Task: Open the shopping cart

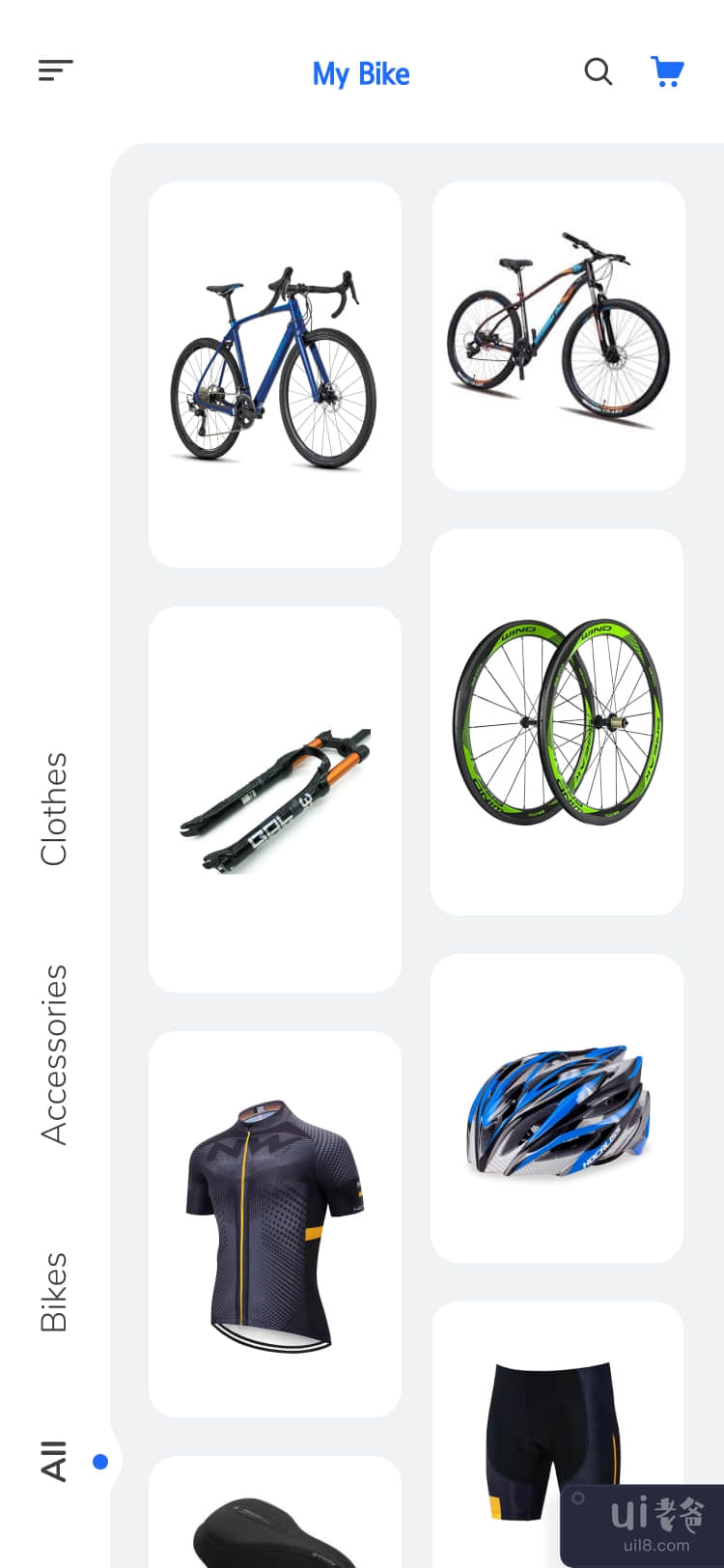Action: pos(667,71)
